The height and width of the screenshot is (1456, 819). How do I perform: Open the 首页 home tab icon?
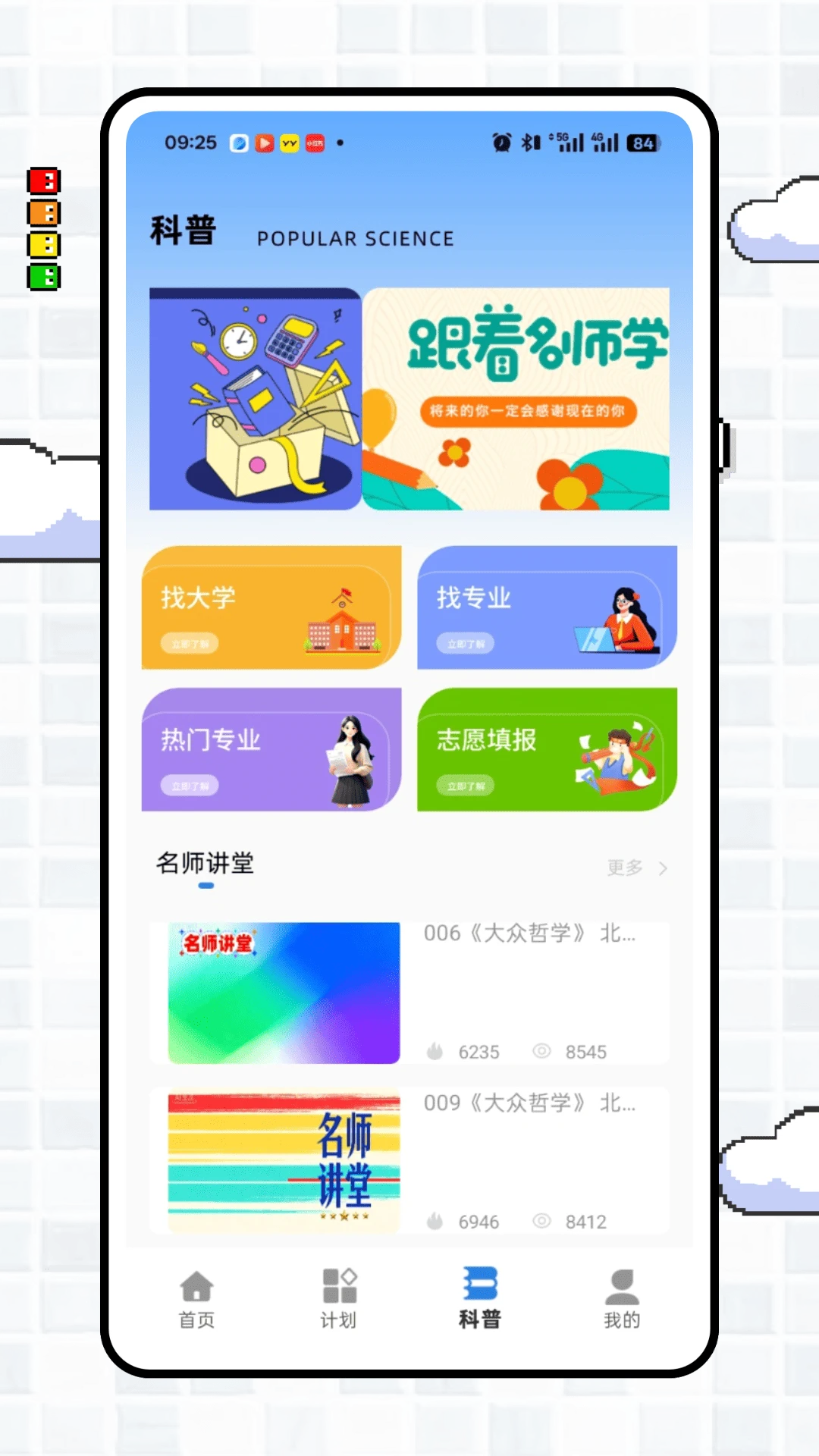[196, 1287]
